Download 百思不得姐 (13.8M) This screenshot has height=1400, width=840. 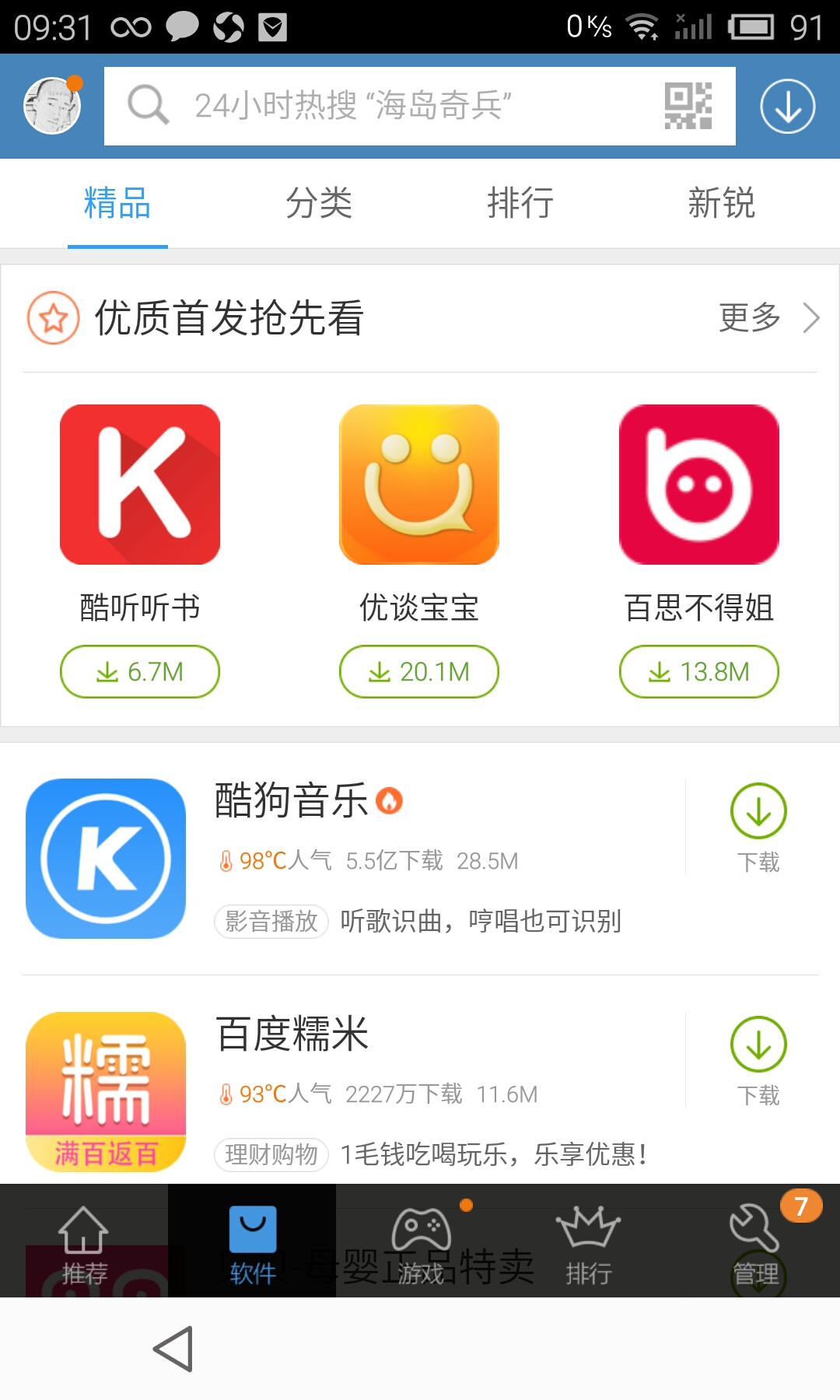click(698, 671)
